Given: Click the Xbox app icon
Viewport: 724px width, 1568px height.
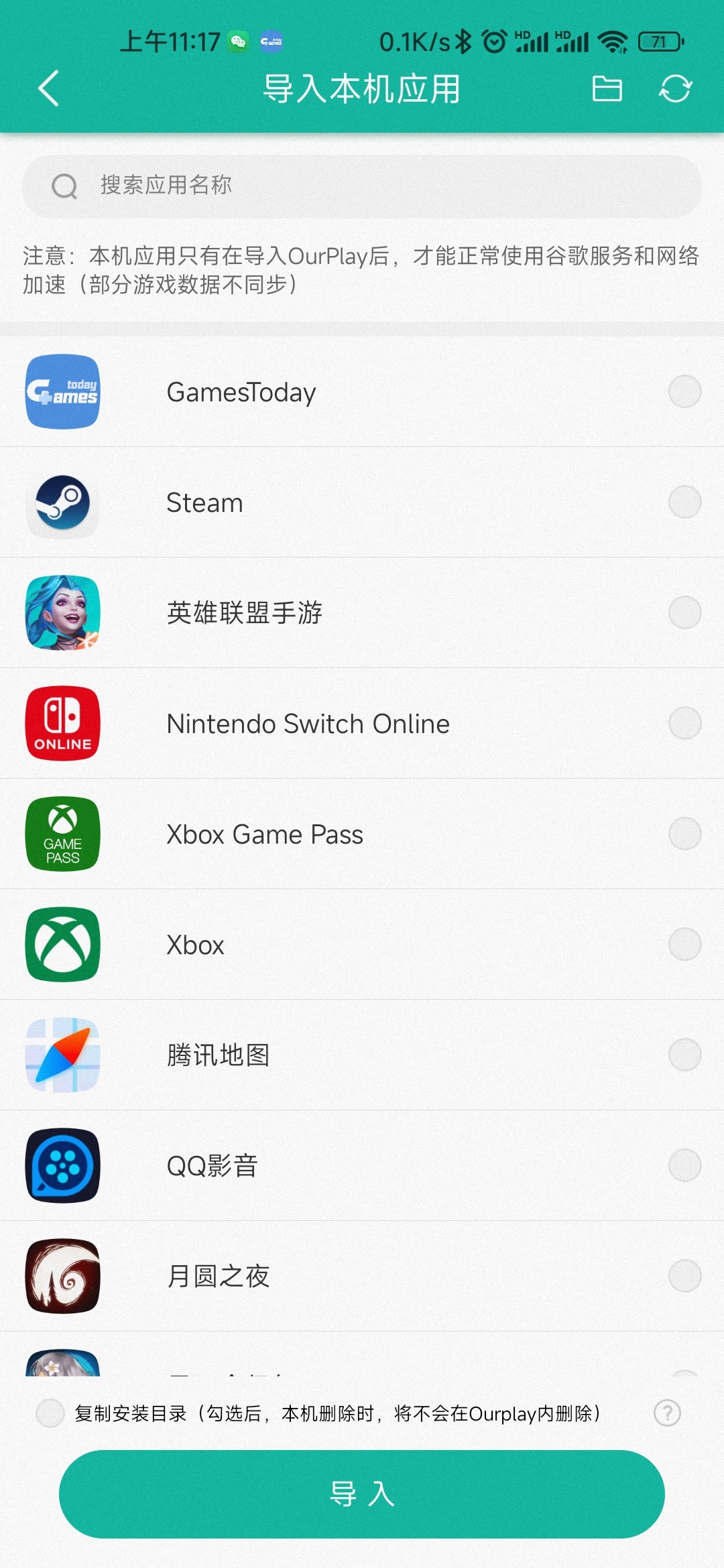Looking at the screenshot, I should coord(62,945).
